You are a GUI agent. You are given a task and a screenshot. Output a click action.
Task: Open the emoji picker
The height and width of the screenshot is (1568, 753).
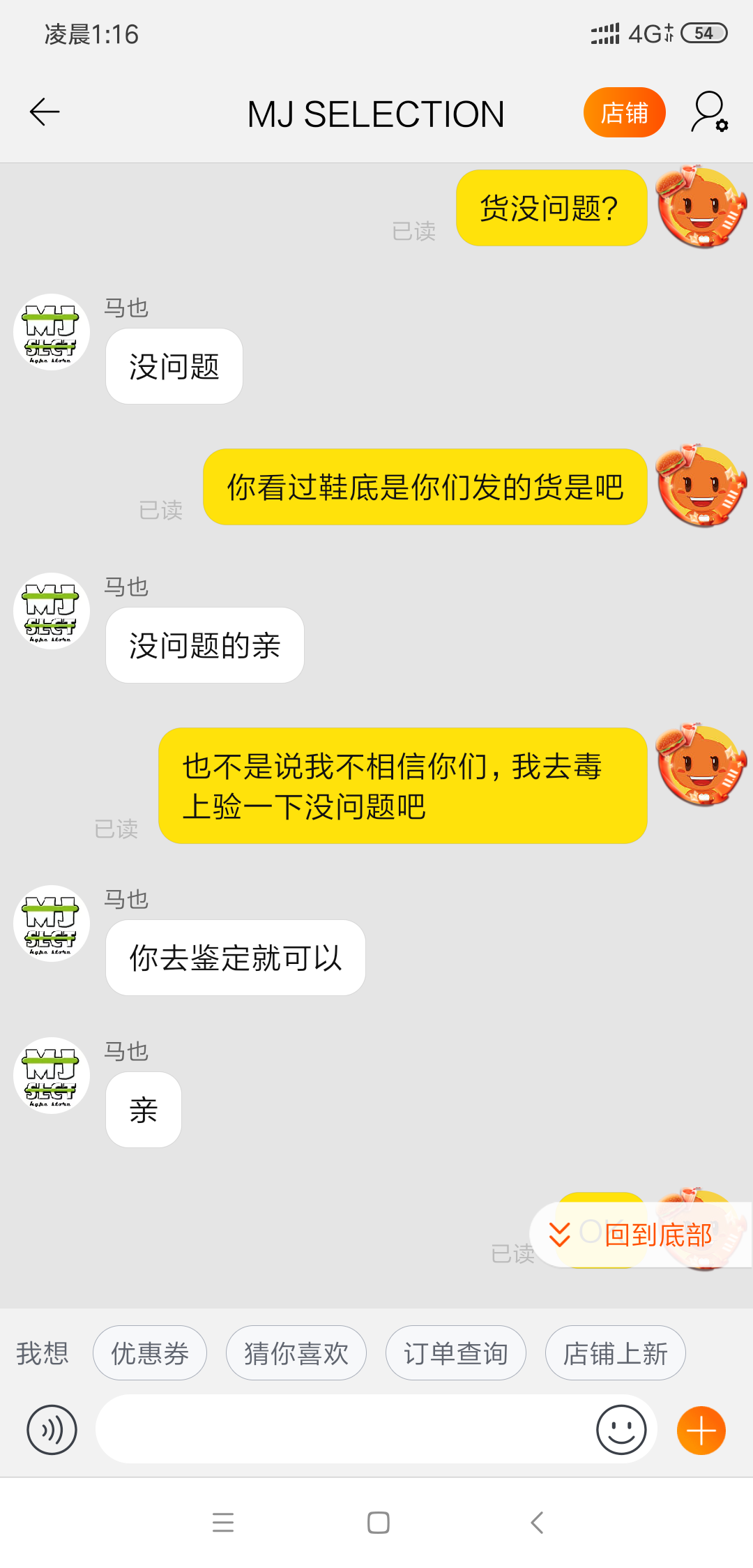(x=621, y=1430)
